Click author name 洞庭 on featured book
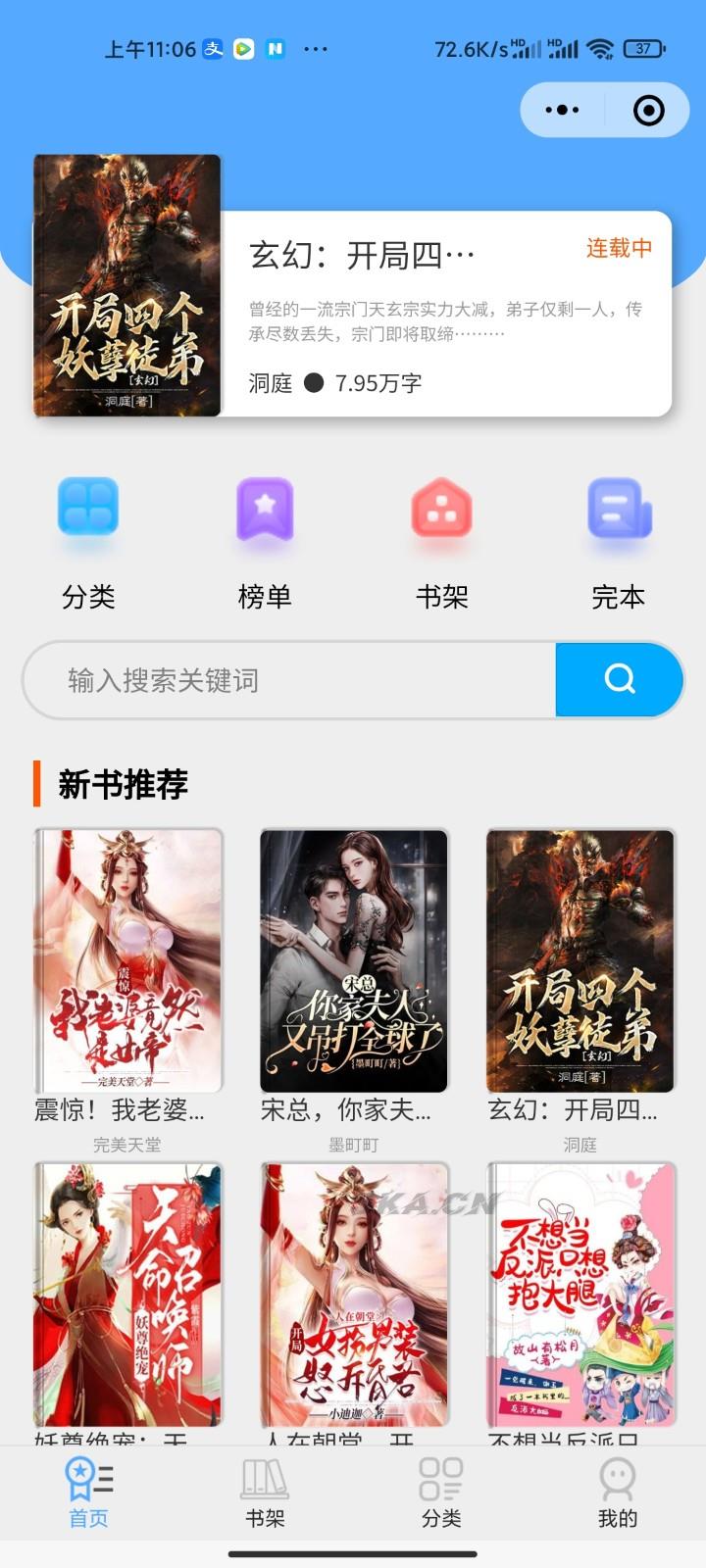 point(269,384)
